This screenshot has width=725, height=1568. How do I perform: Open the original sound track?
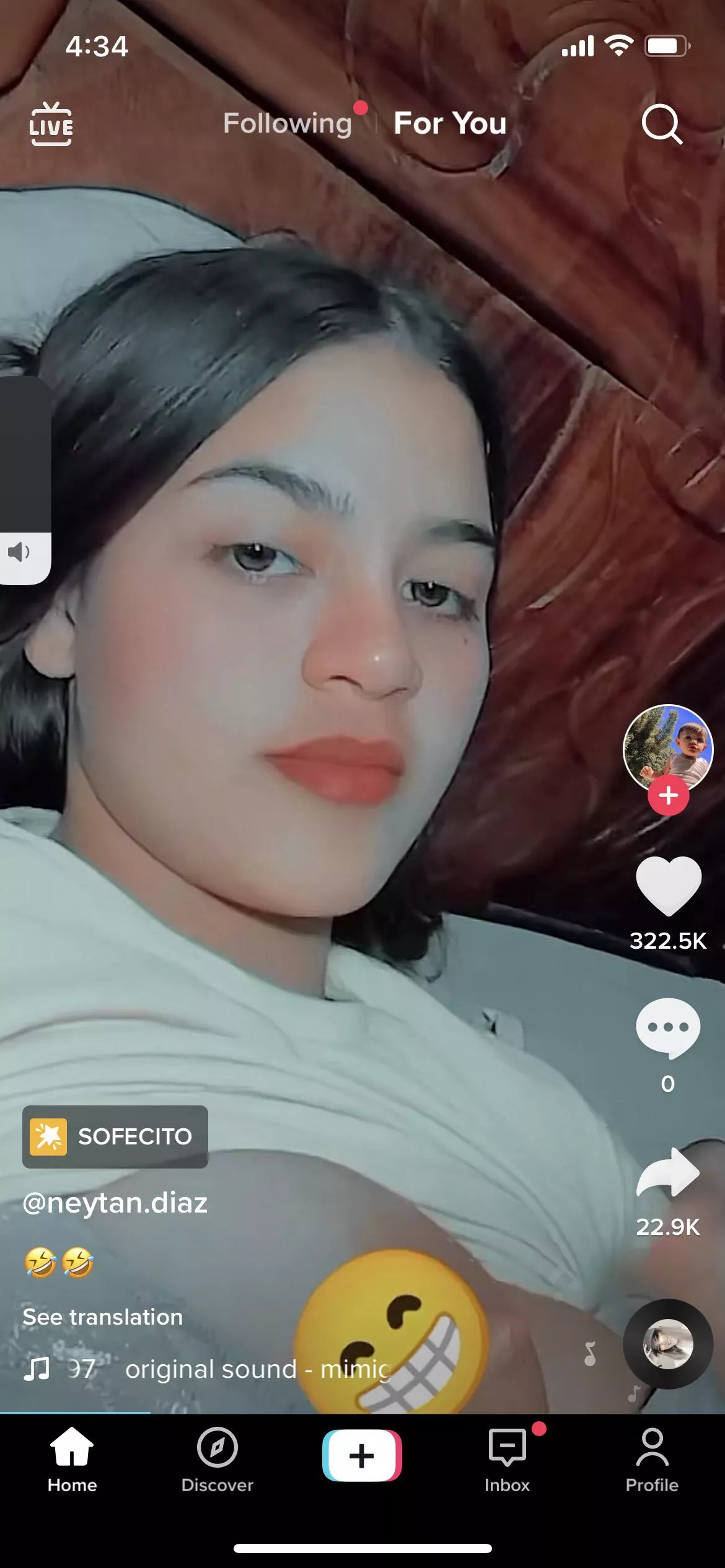pyautogui.click(x=257, y=1369)
